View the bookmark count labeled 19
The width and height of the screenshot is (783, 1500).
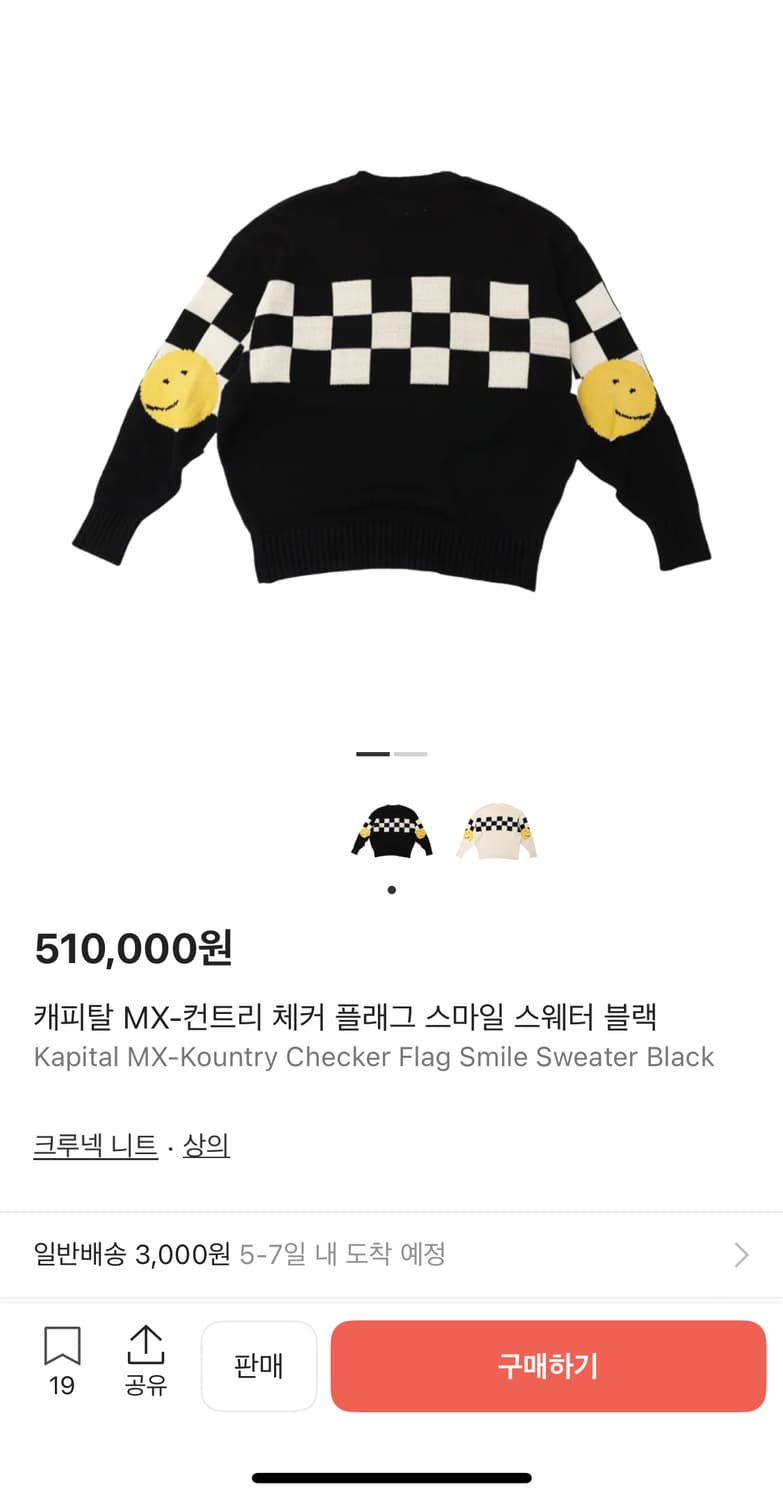tap(63, 1386)
